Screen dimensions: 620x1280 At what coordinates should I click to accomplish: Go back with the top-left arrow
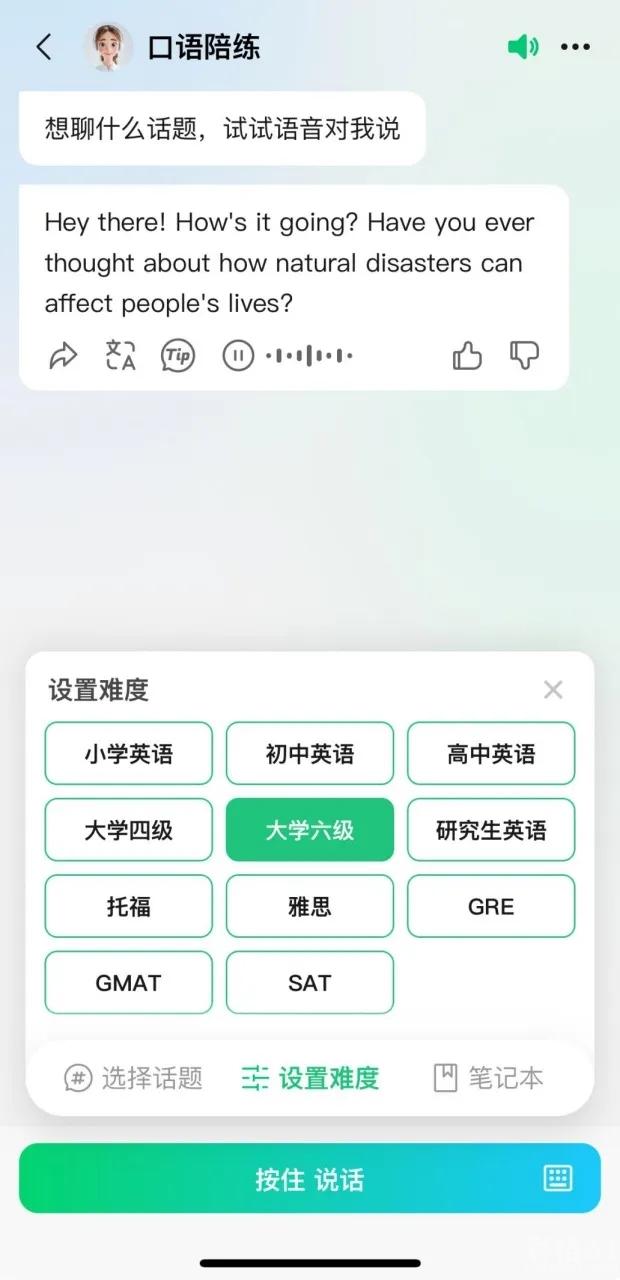44,47
